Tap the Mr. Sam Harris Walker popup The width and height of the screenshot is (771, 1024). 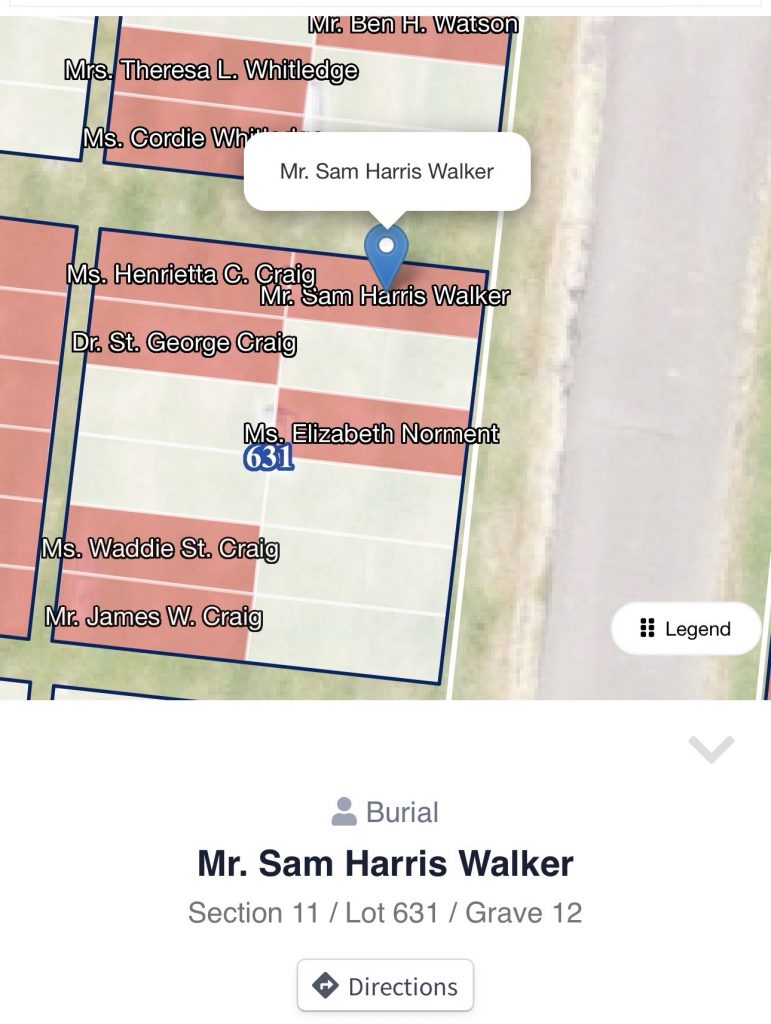(x=387, y=171)
